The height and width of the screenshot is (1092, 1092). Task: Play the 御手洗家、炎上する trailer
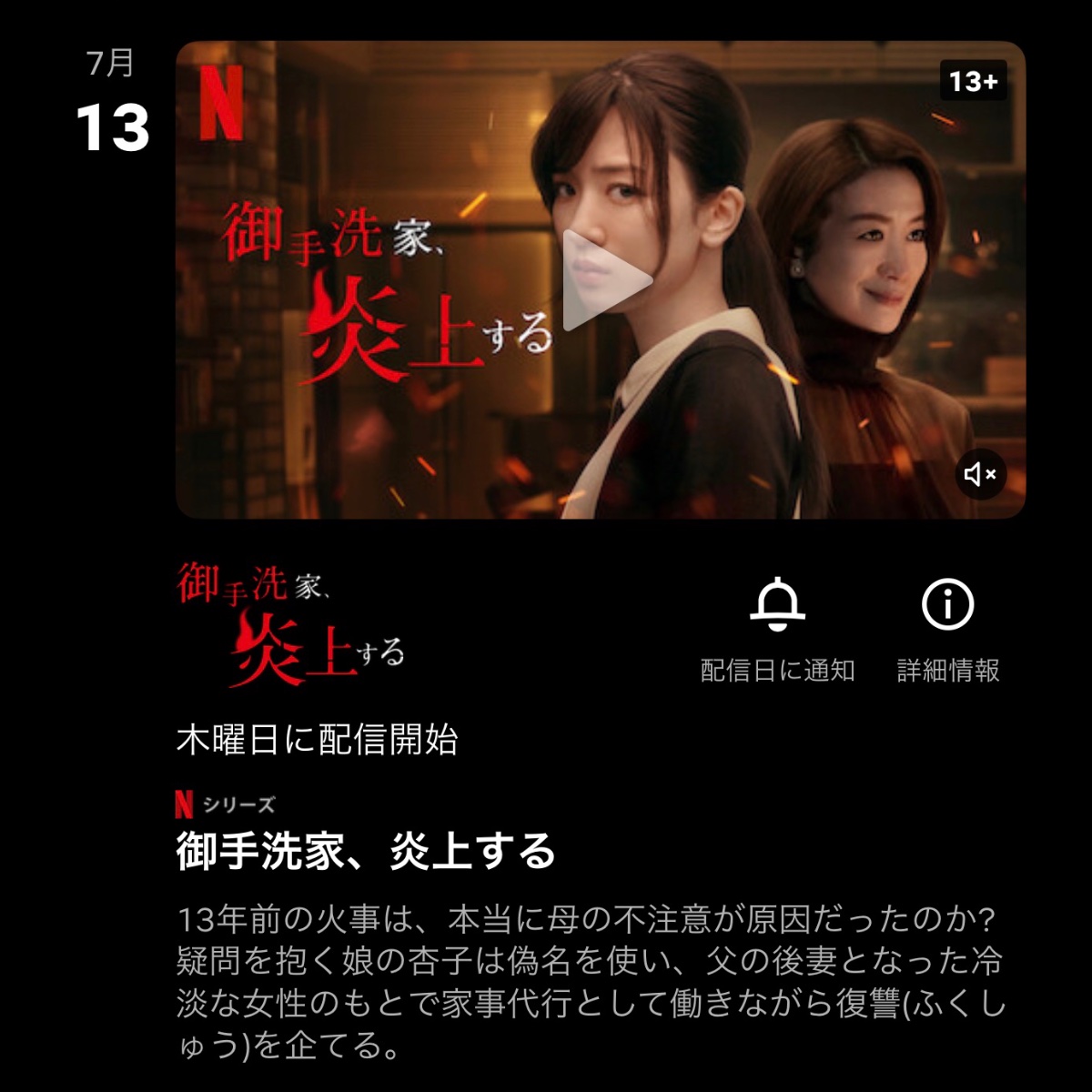602,280
